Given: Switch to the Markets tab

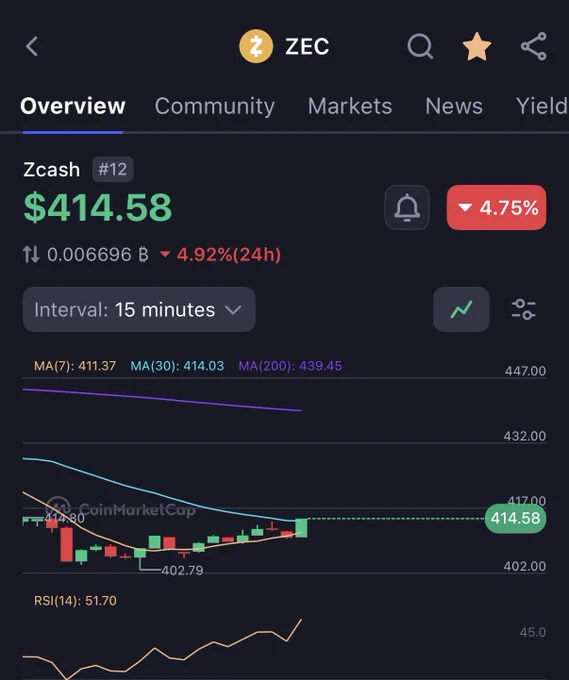Looking at the screenshot, I should coord(350,106).
